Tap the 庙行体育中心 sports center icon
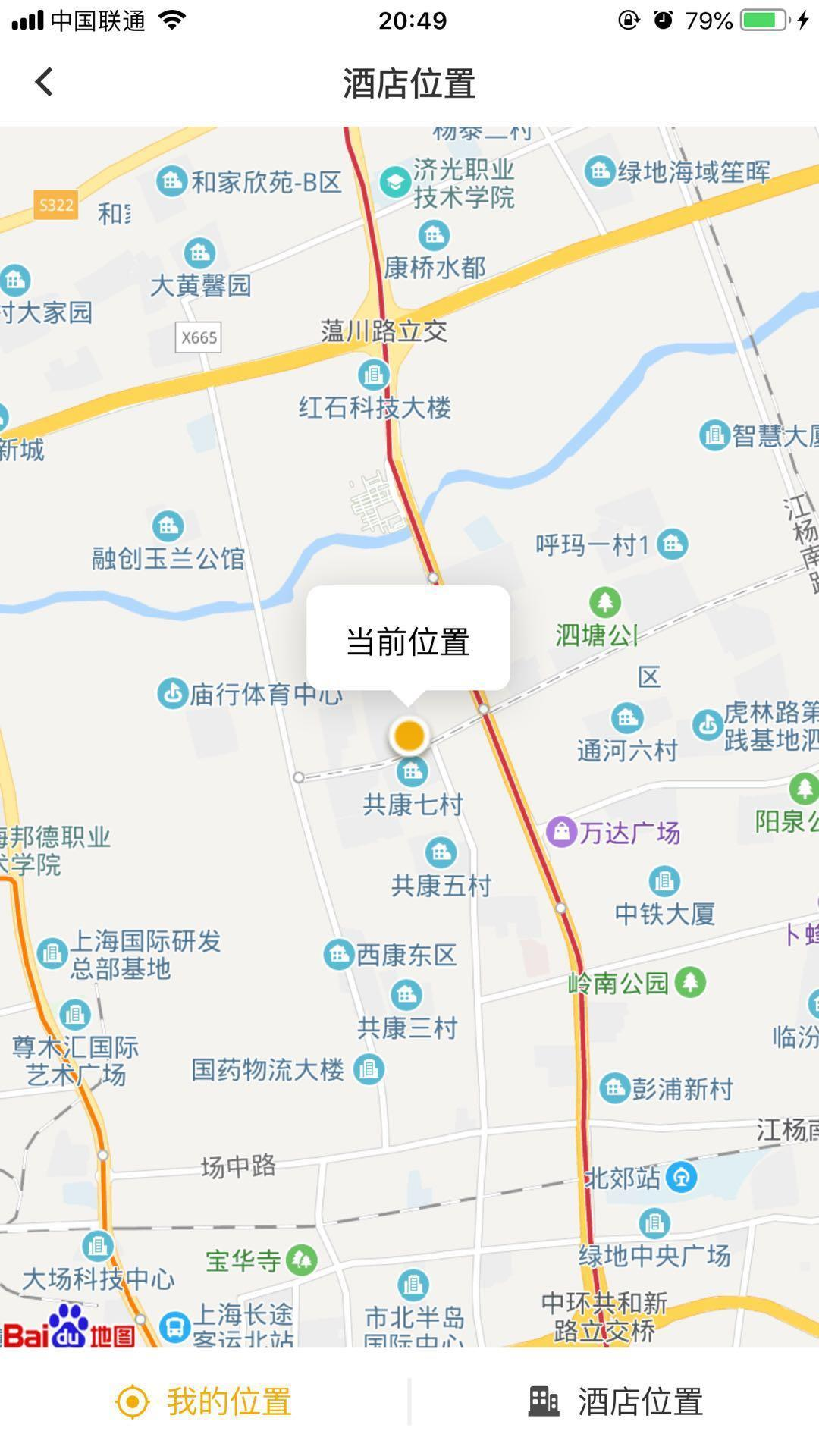Viewport: 819px width, 1456px height. point(171,692)
